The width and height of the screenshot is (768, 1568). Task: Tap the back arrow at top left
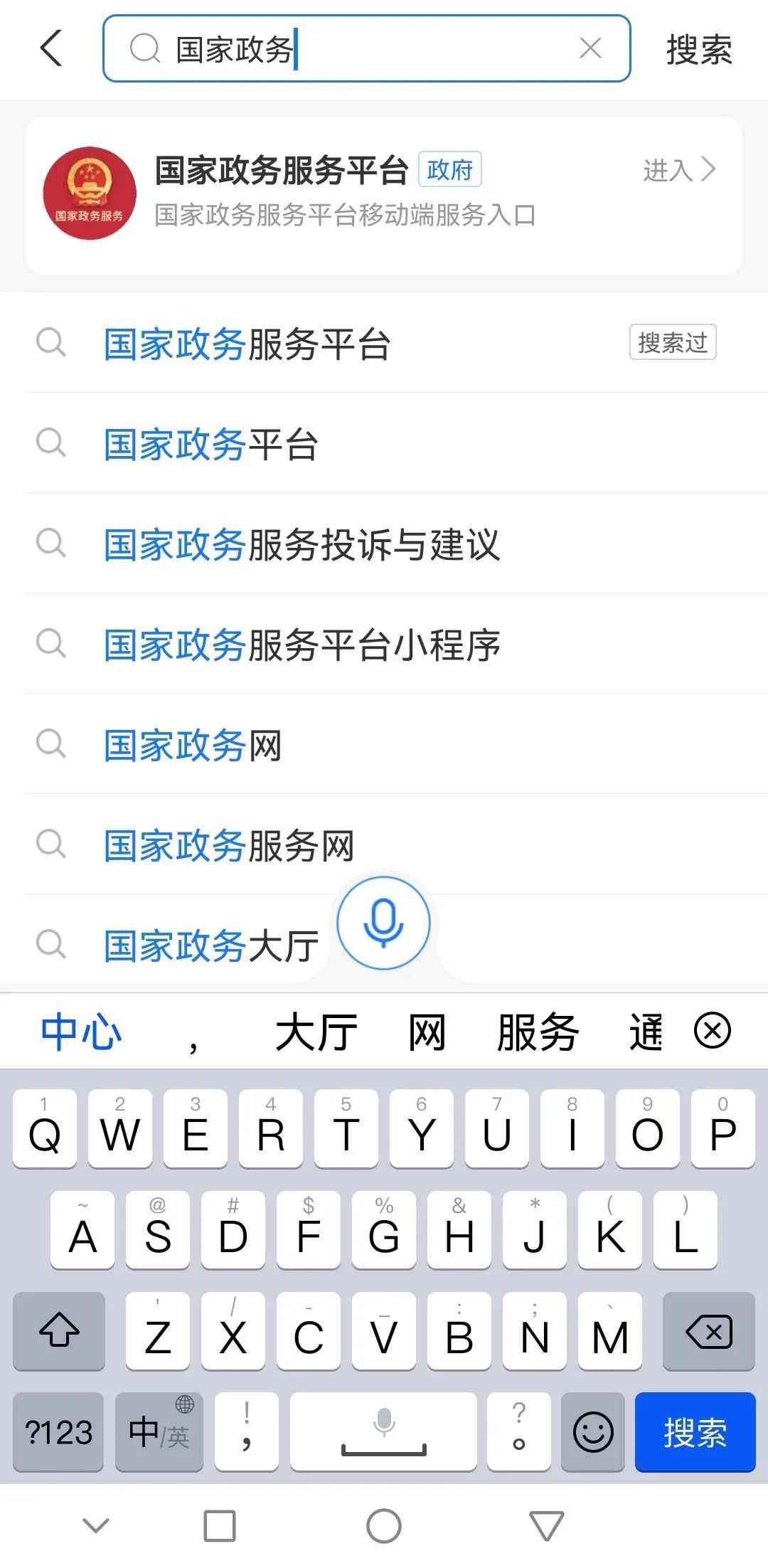(x=49, y=48)
